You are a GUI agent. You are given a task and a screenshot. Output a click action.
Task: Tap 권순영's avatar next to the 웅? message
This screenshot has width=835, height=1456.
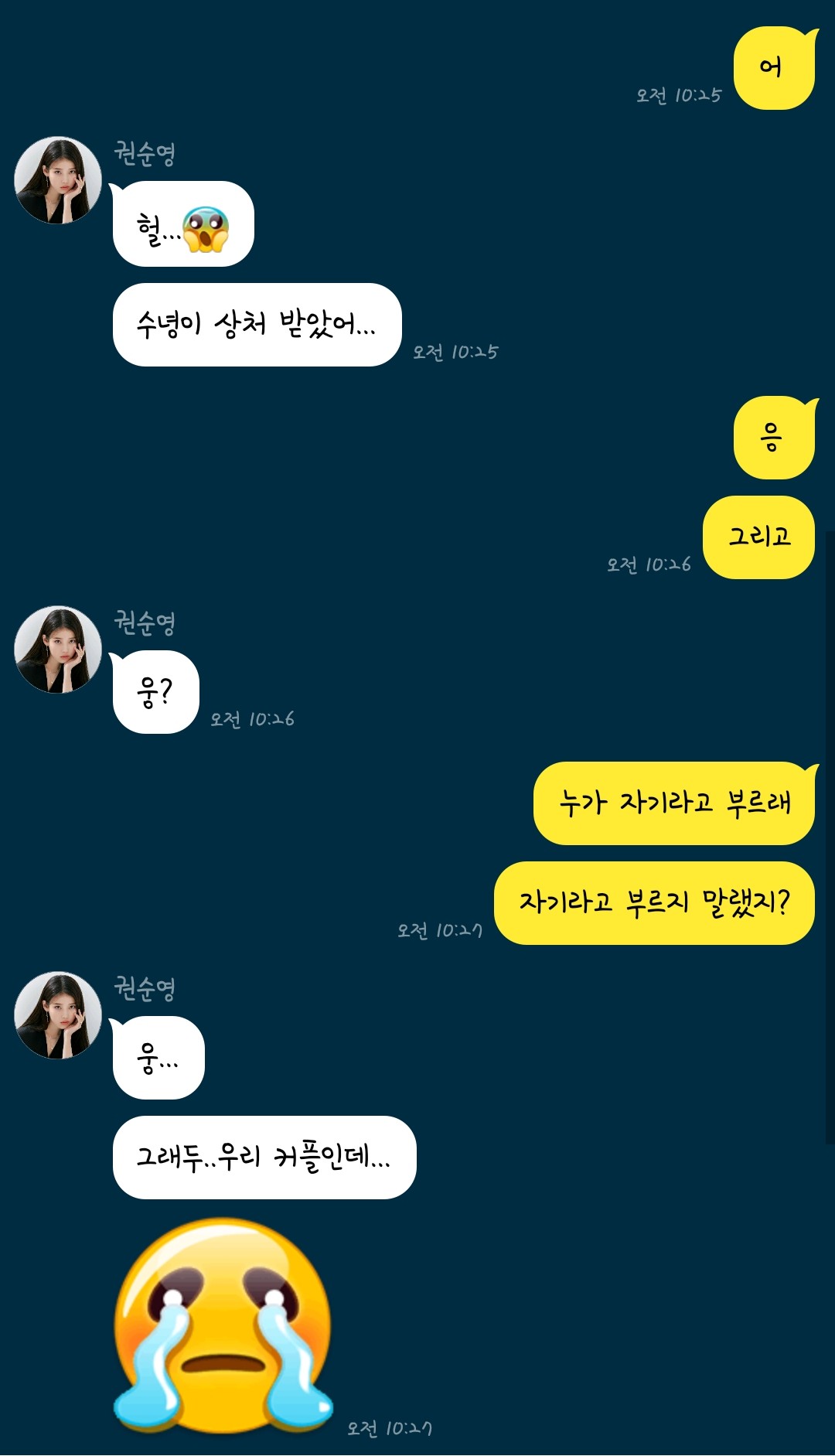click(58, 650)
